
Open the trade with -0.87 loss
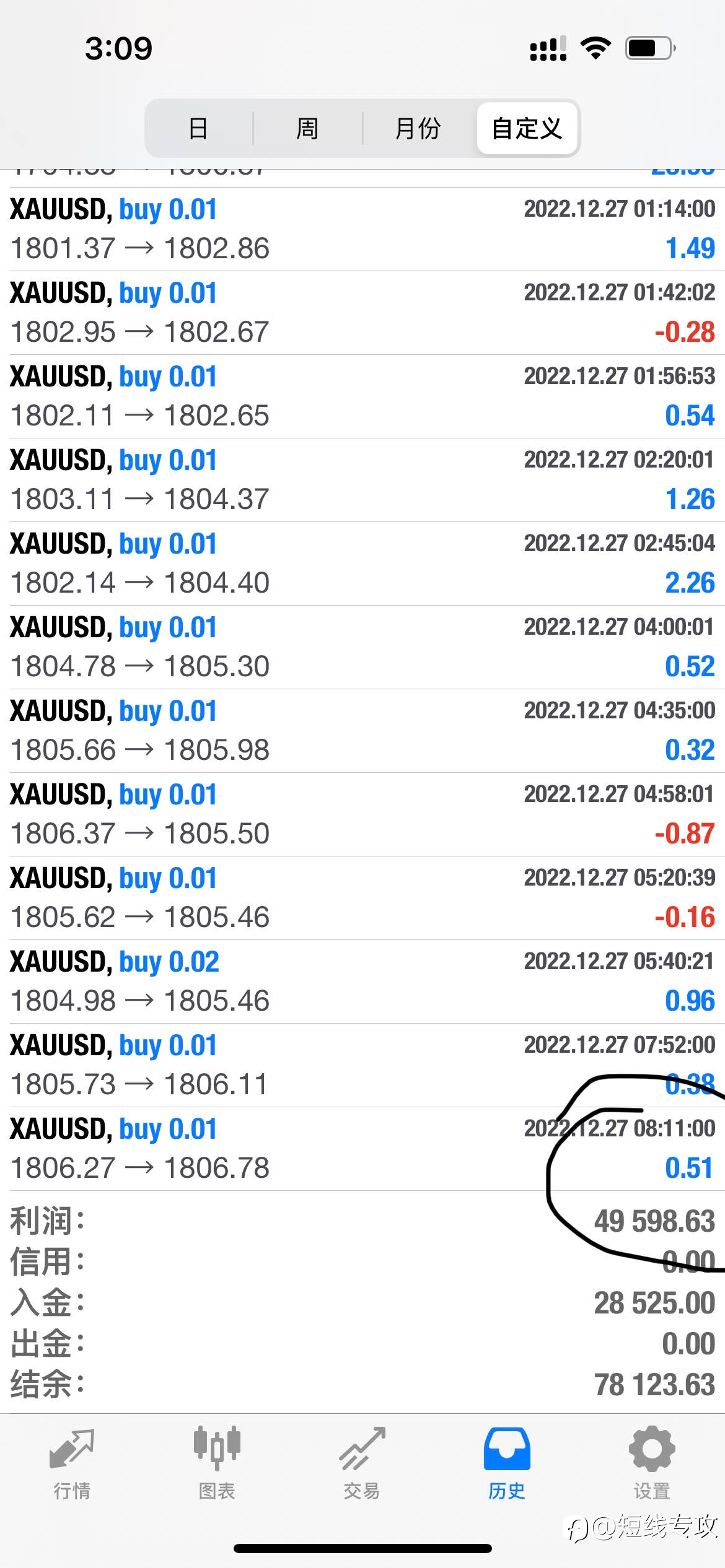(362, 814)
